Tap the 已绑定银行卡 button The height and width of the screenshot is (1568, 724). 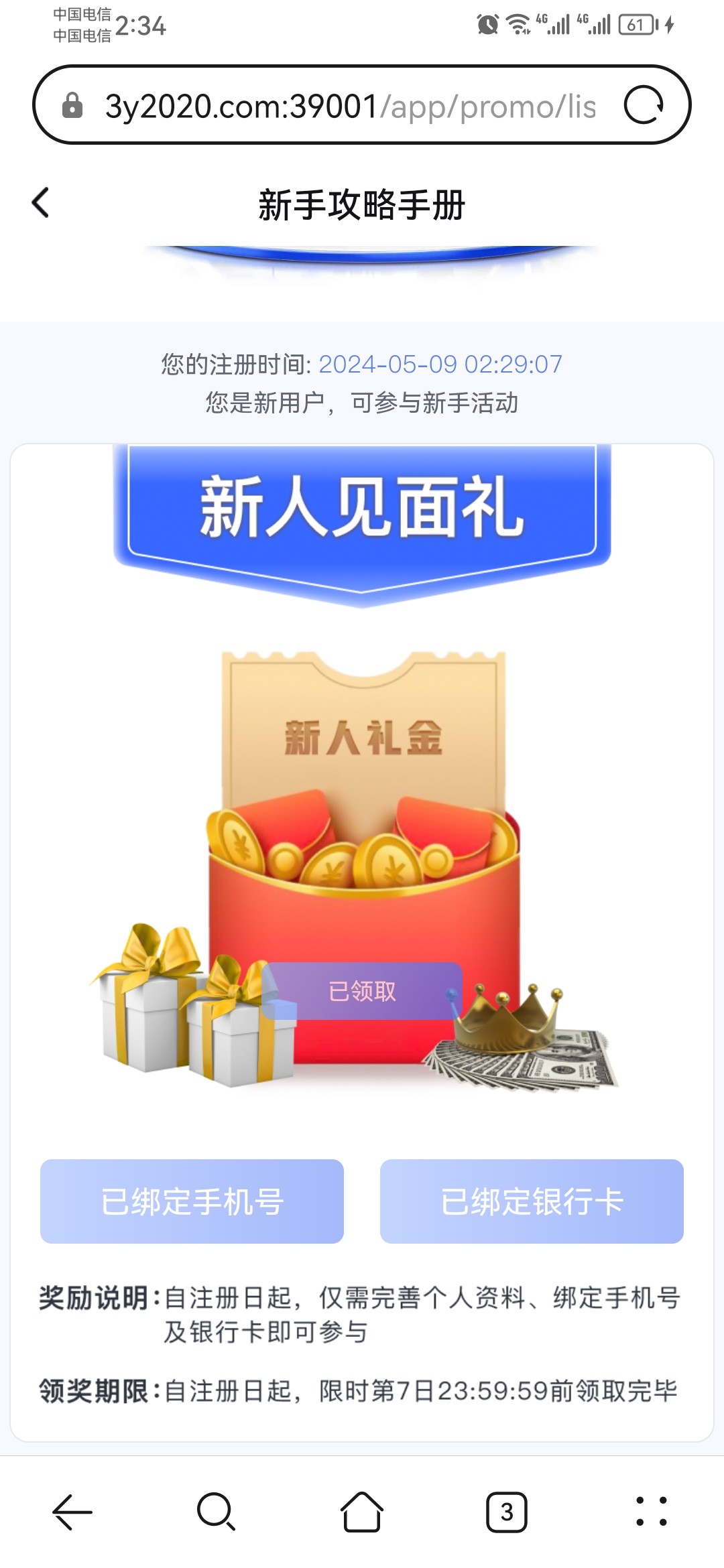pyautogui.click(x=532, y=1201)
